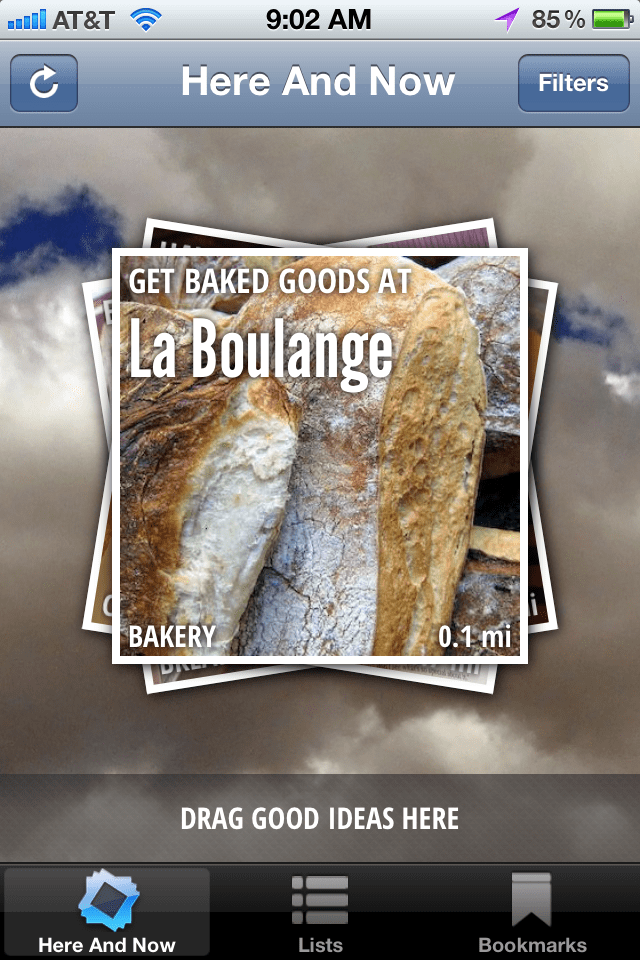The width and height of the screenshot is (640, 960).
Task: Open the La Boulange bakery card
Action: point(320,455)
